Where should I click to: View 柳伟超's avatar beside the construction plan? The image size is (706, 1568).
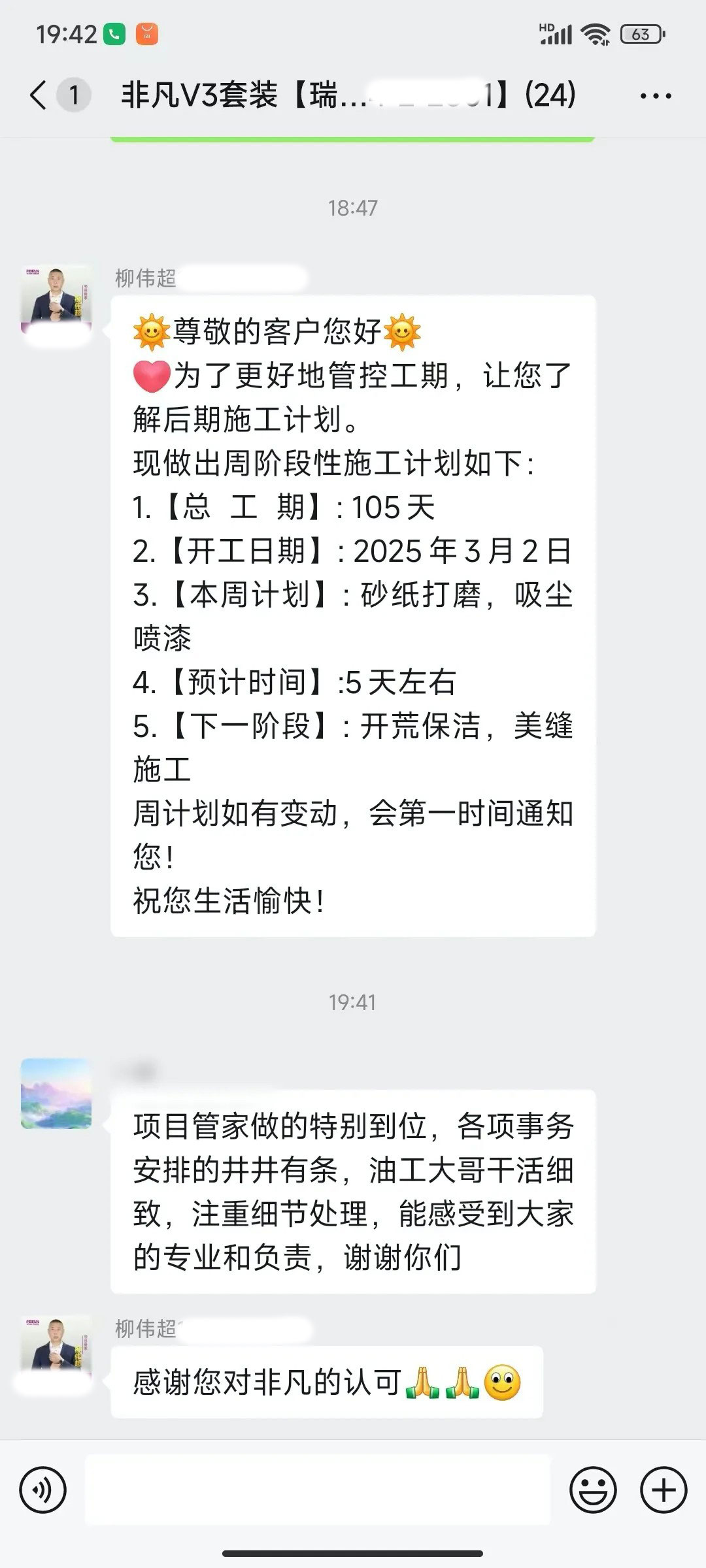pyautogui.click(x=56, y=300)
